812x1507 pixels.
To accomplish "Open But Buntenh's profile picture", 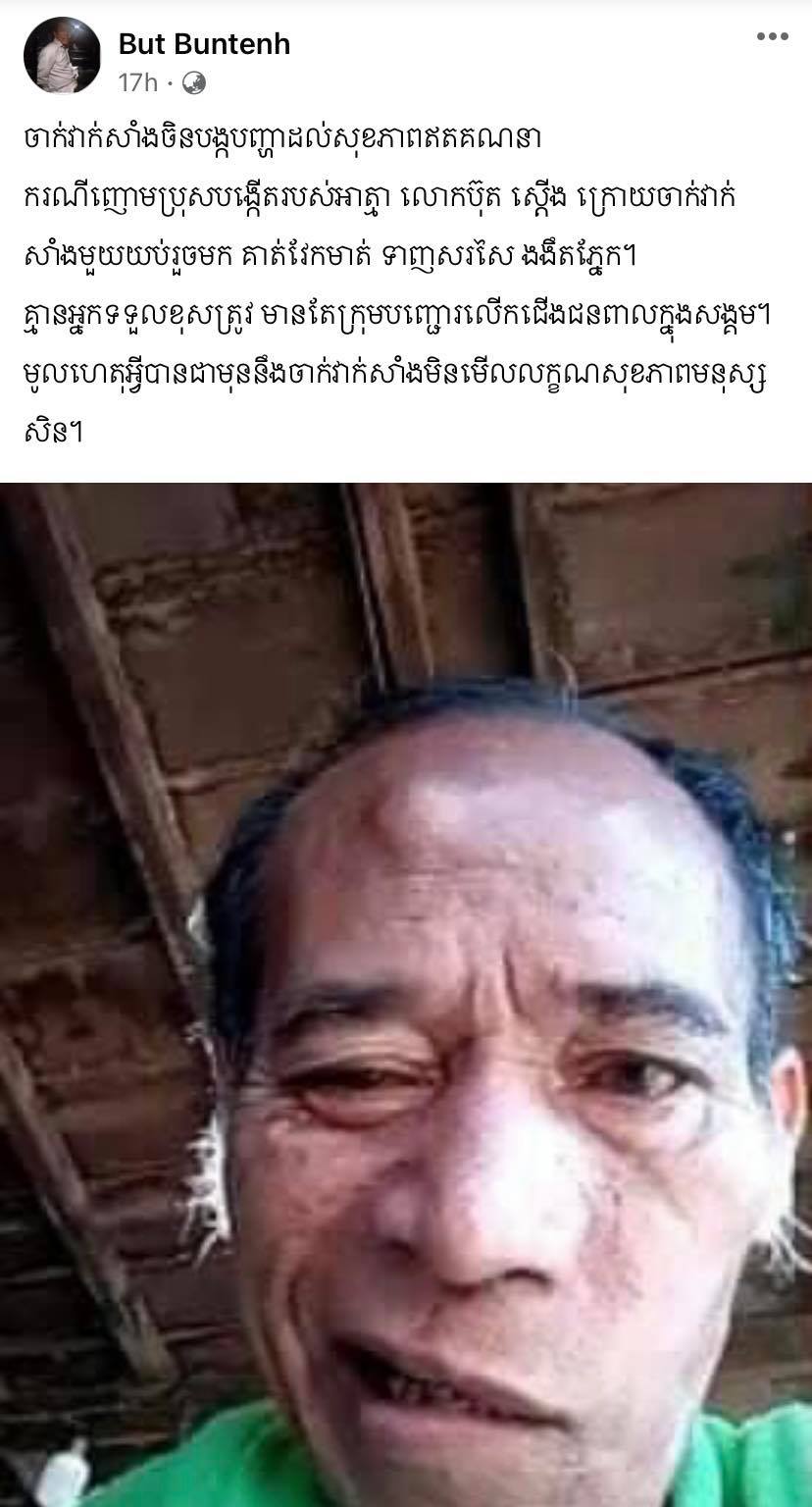I will (x=62, y=55).
